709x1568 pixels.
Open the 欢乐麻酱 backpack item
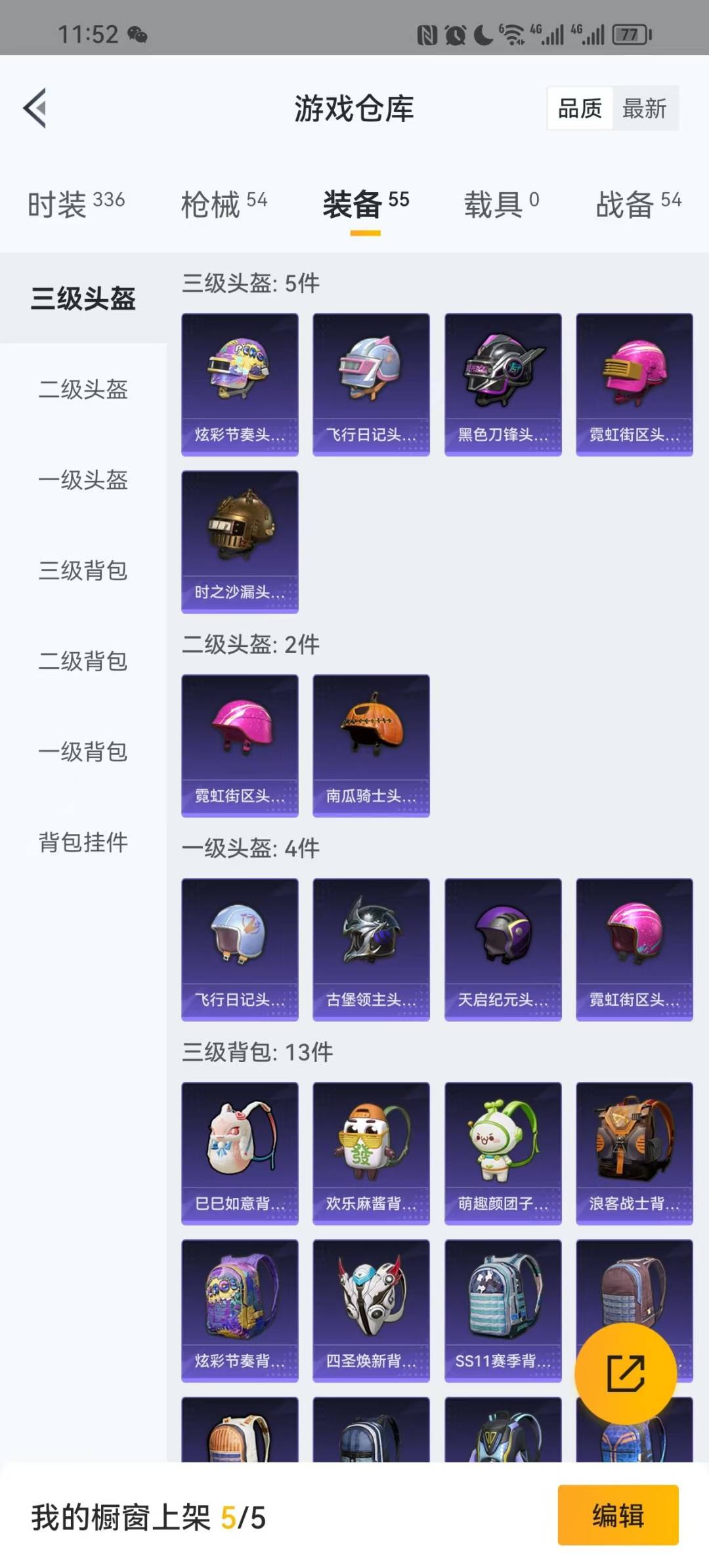[x=371, y=1153]
